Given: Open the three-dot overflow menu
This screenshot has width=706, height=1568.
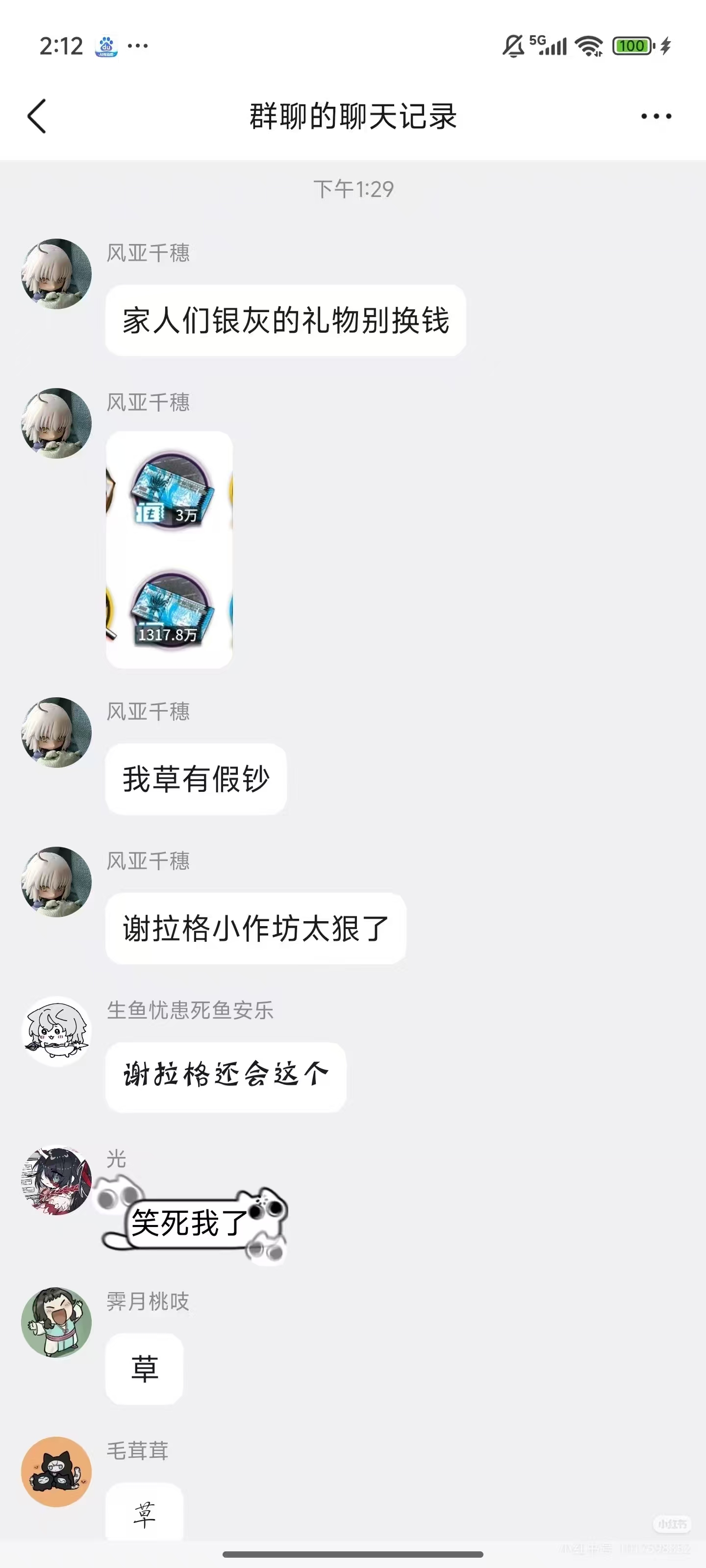Looking at the screenshot, I should click(x=656, y=116).
